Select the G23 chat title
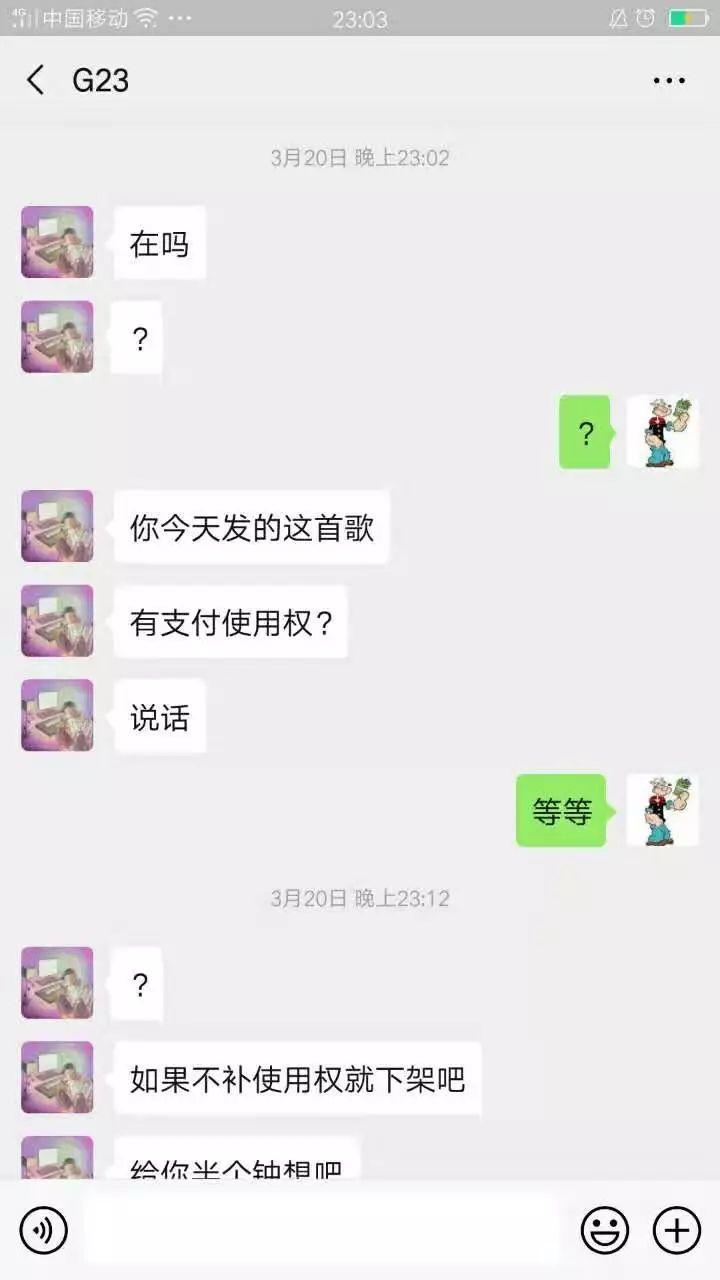Screen dimensions: 720x1280 (103, 79)
